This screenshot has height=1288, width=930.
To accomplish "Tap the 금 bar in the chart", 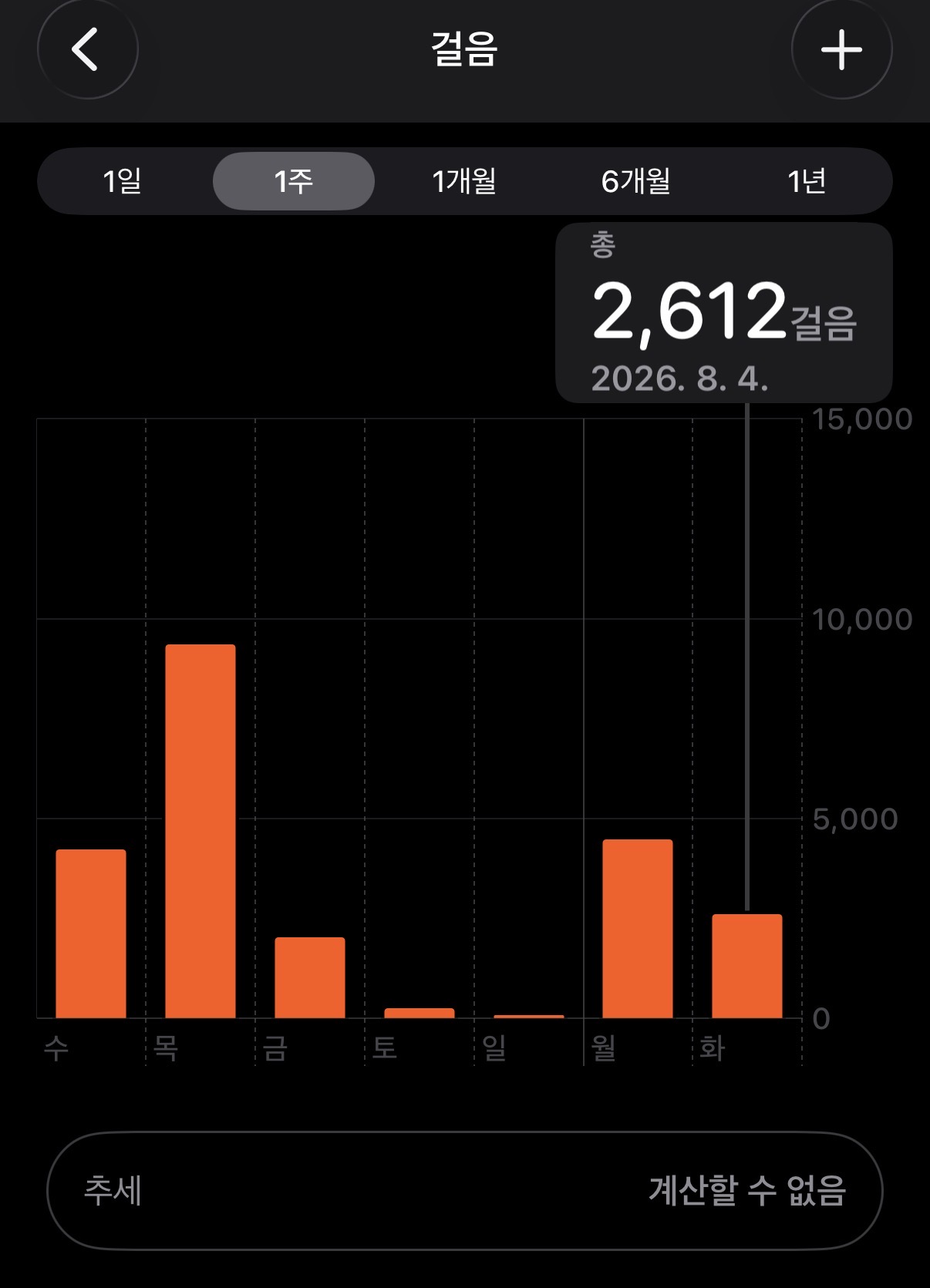I will (310, 977).
